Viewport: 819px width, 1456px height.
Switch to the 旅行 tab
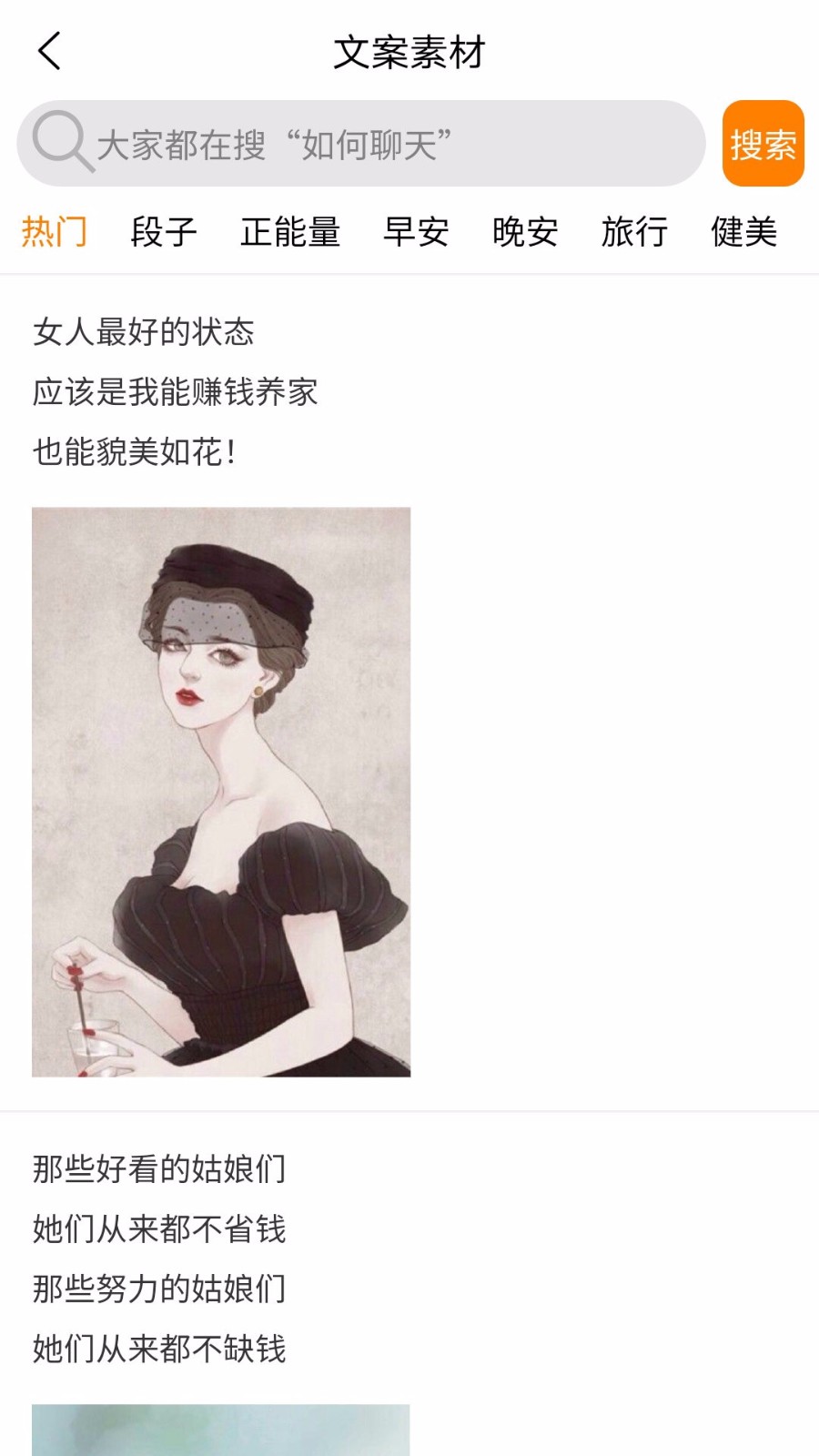tap(634, 232)
